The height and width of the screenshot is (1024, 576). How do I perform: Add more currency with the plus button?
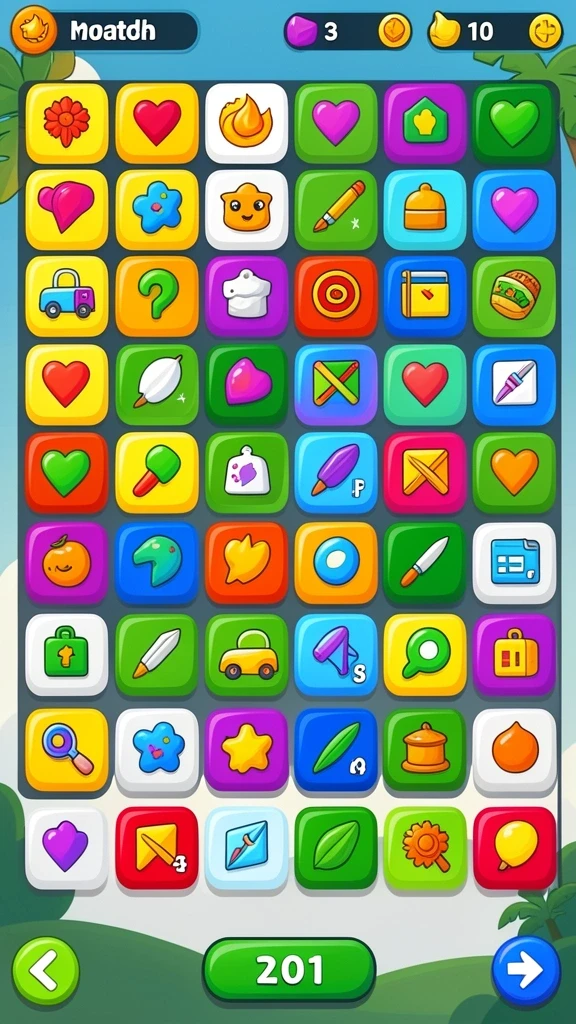pyautogui.click(x=545, y=31)
